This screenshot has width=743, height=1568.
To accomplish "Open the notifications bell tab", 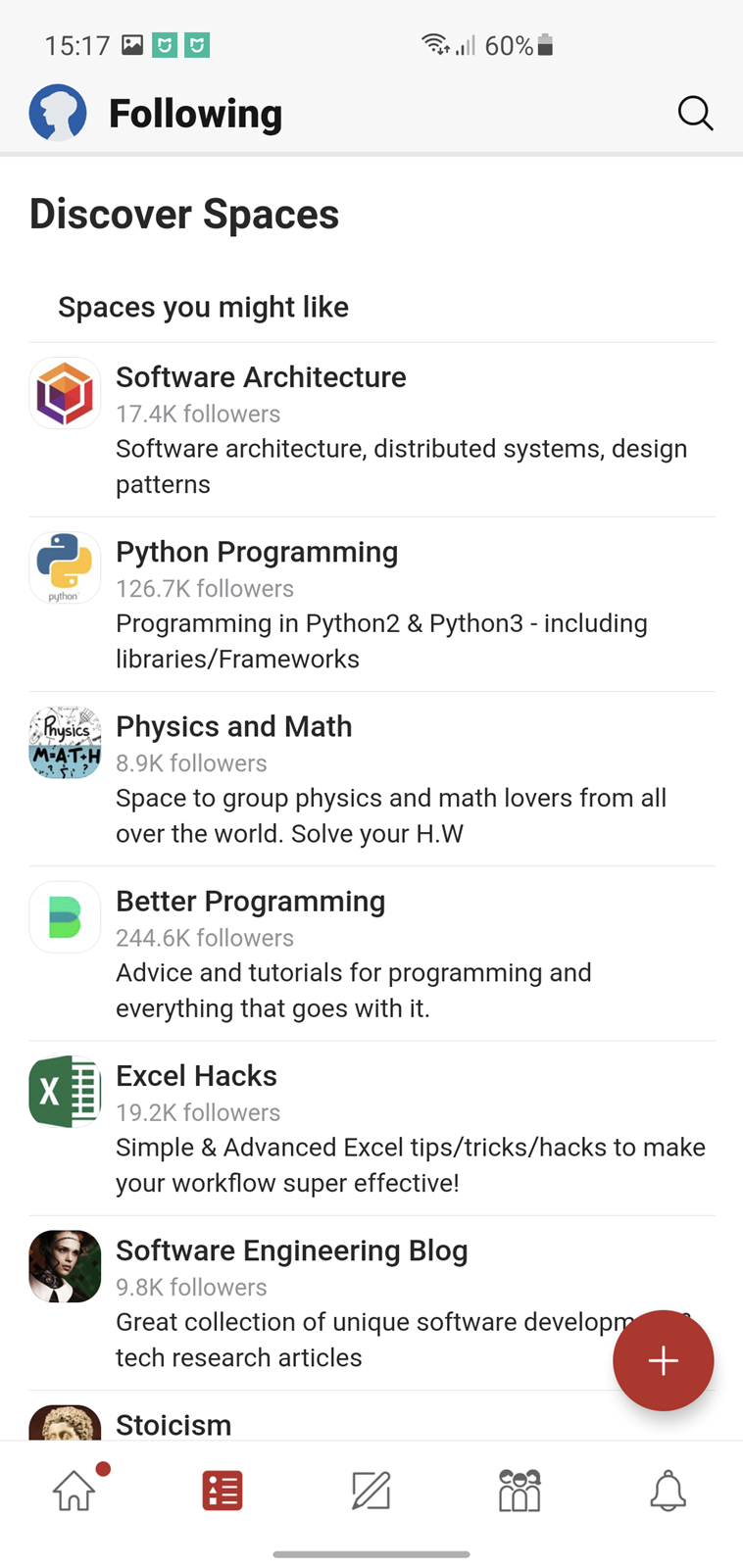I will click(668, 1491).
